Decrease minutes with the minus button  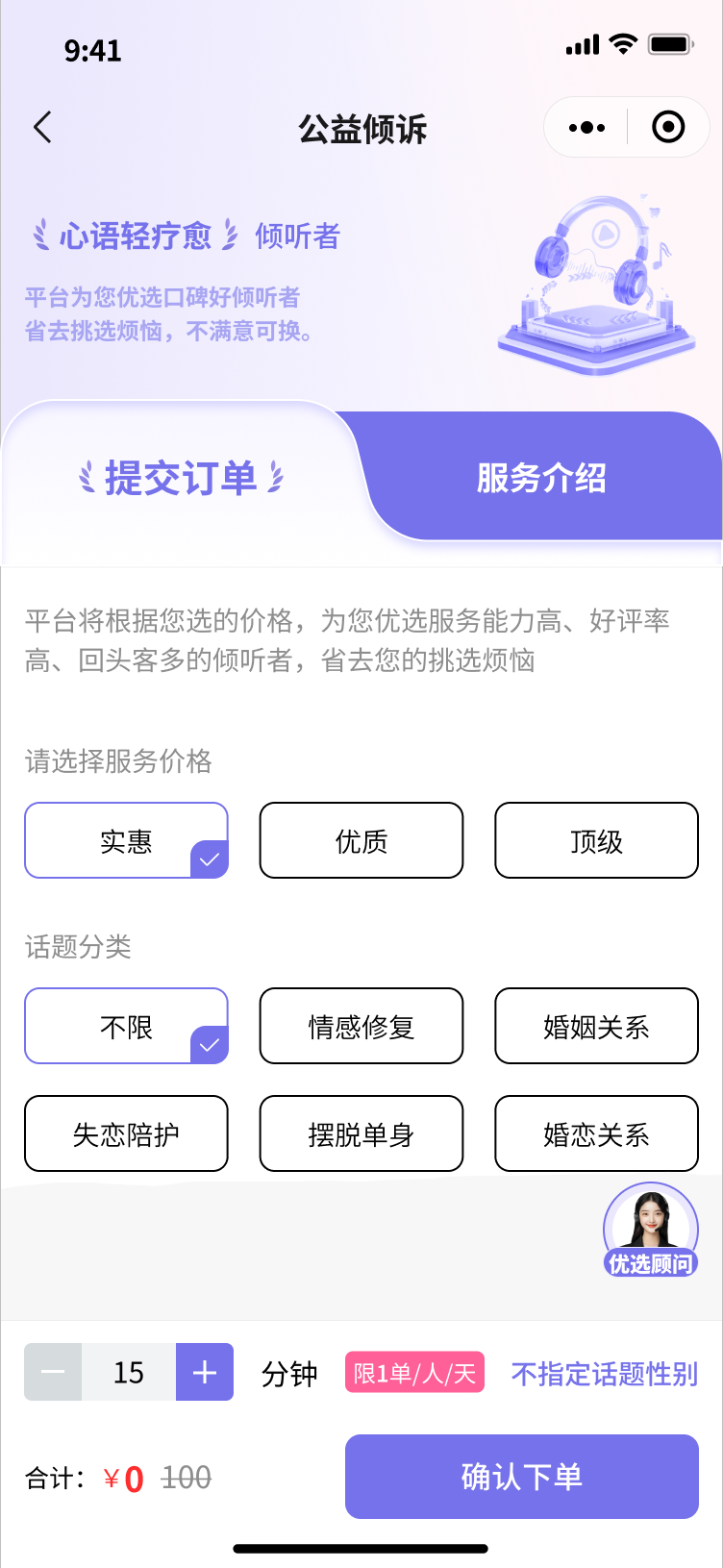(54, 1372)
